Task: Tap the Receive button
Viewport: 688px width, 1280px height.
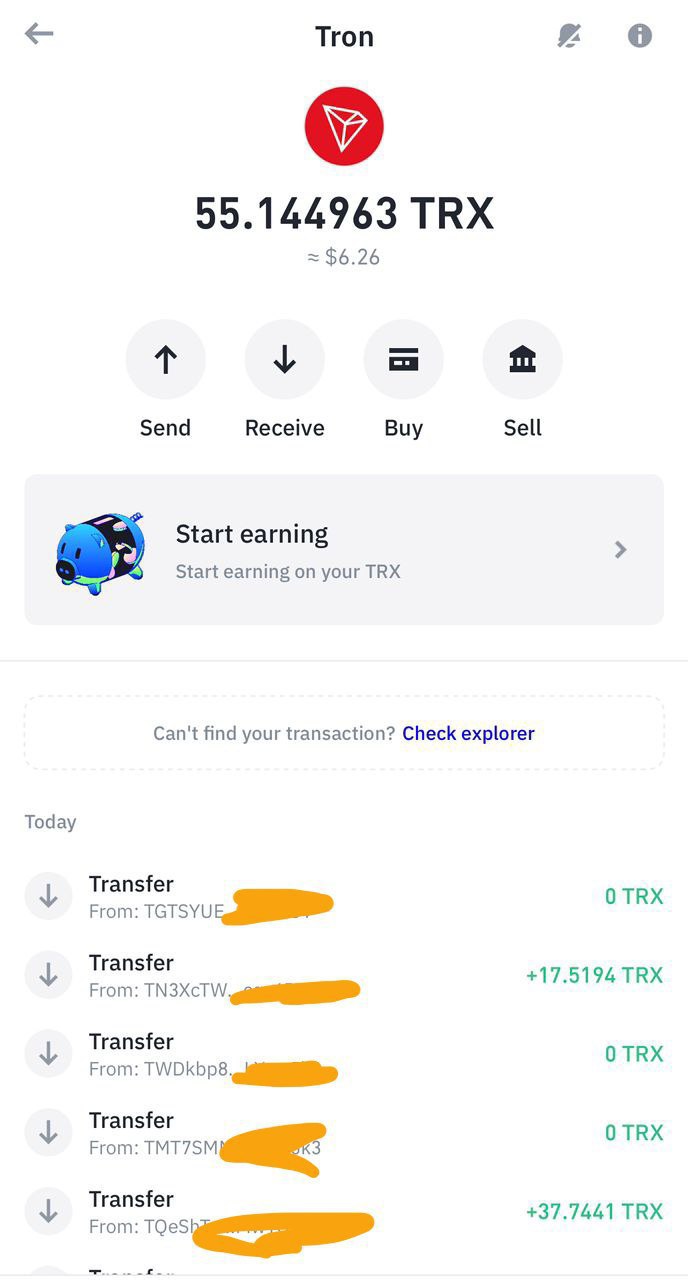Action: click(x=284, y=359)
